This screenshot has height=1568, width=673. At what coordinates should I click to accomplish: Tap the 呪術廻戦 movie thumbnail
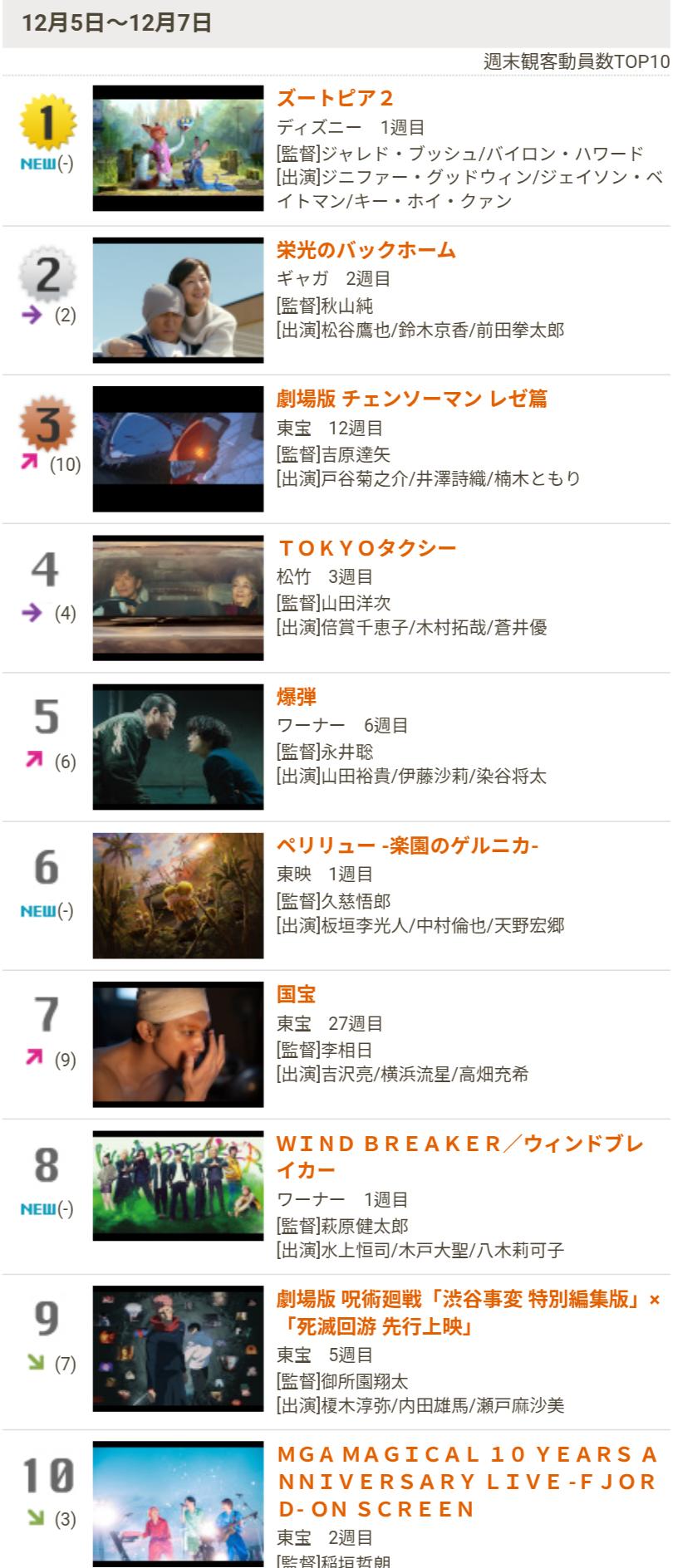click(178, 1349)
